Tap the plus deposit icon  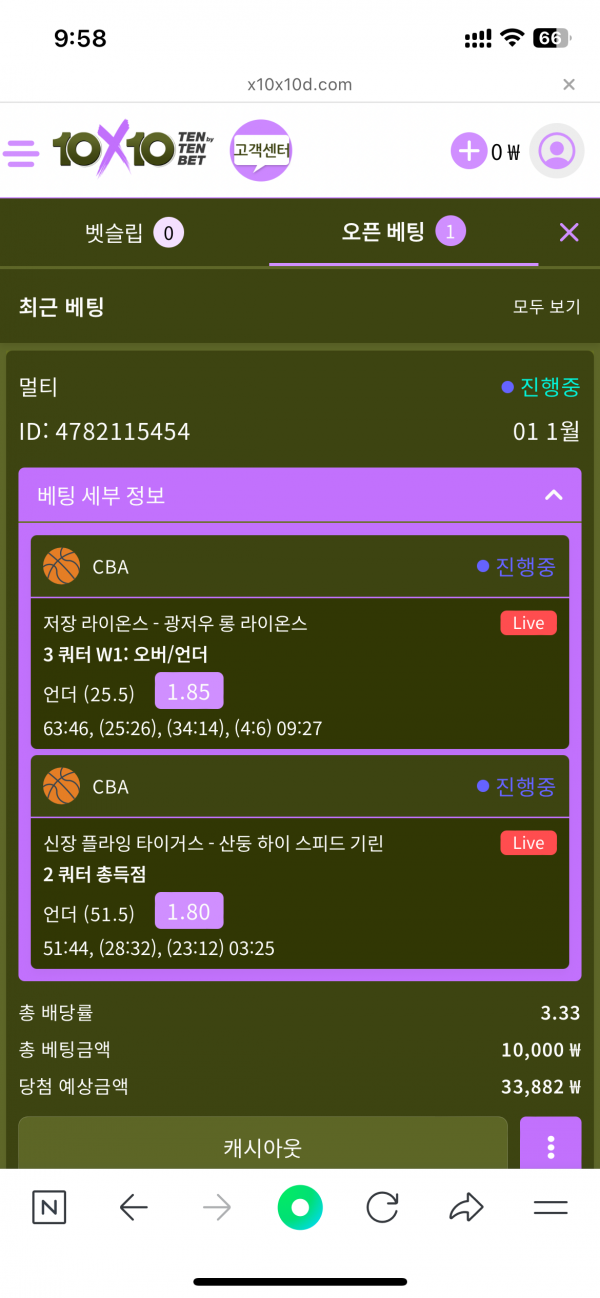(x=468, y=152)
